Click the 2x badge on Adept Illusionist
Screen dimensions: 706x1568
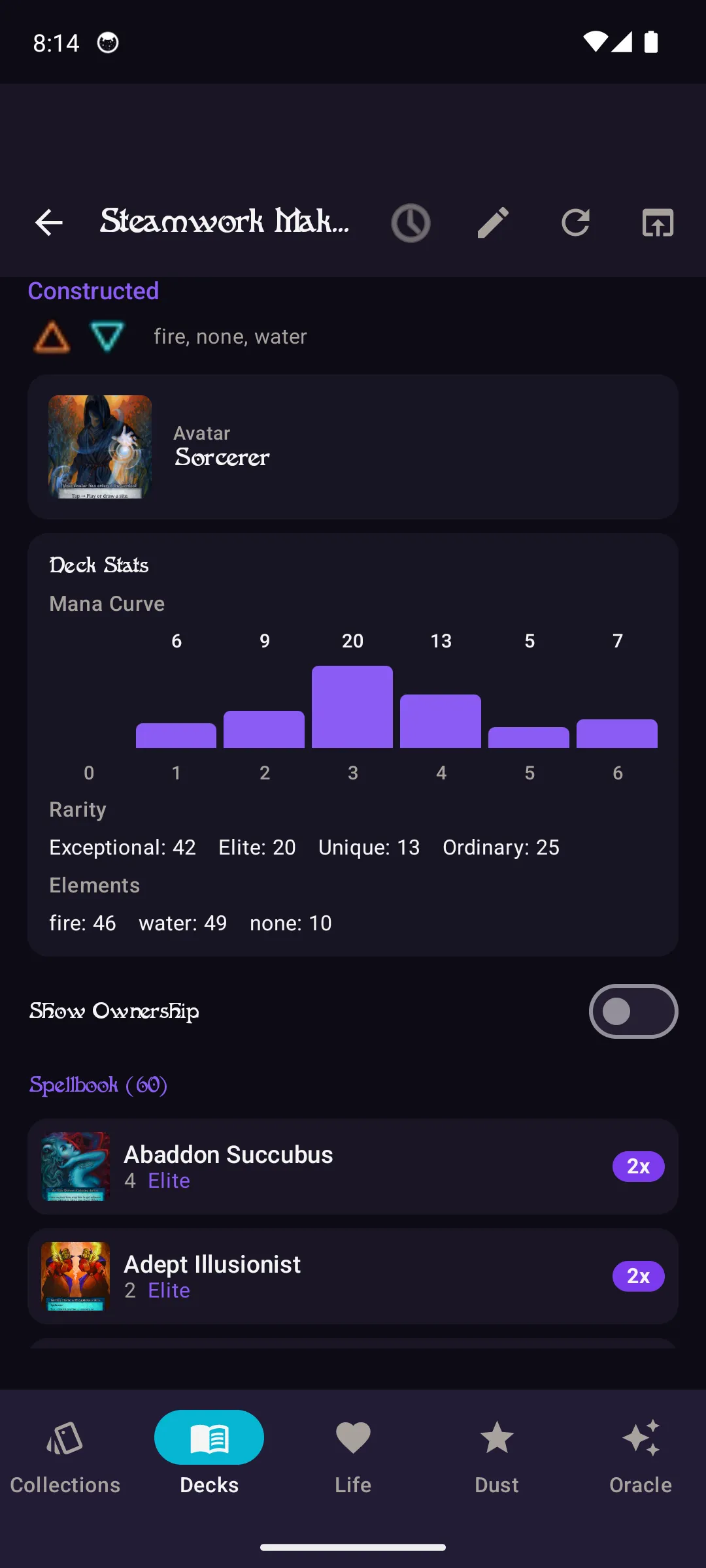coord(638,1276)
